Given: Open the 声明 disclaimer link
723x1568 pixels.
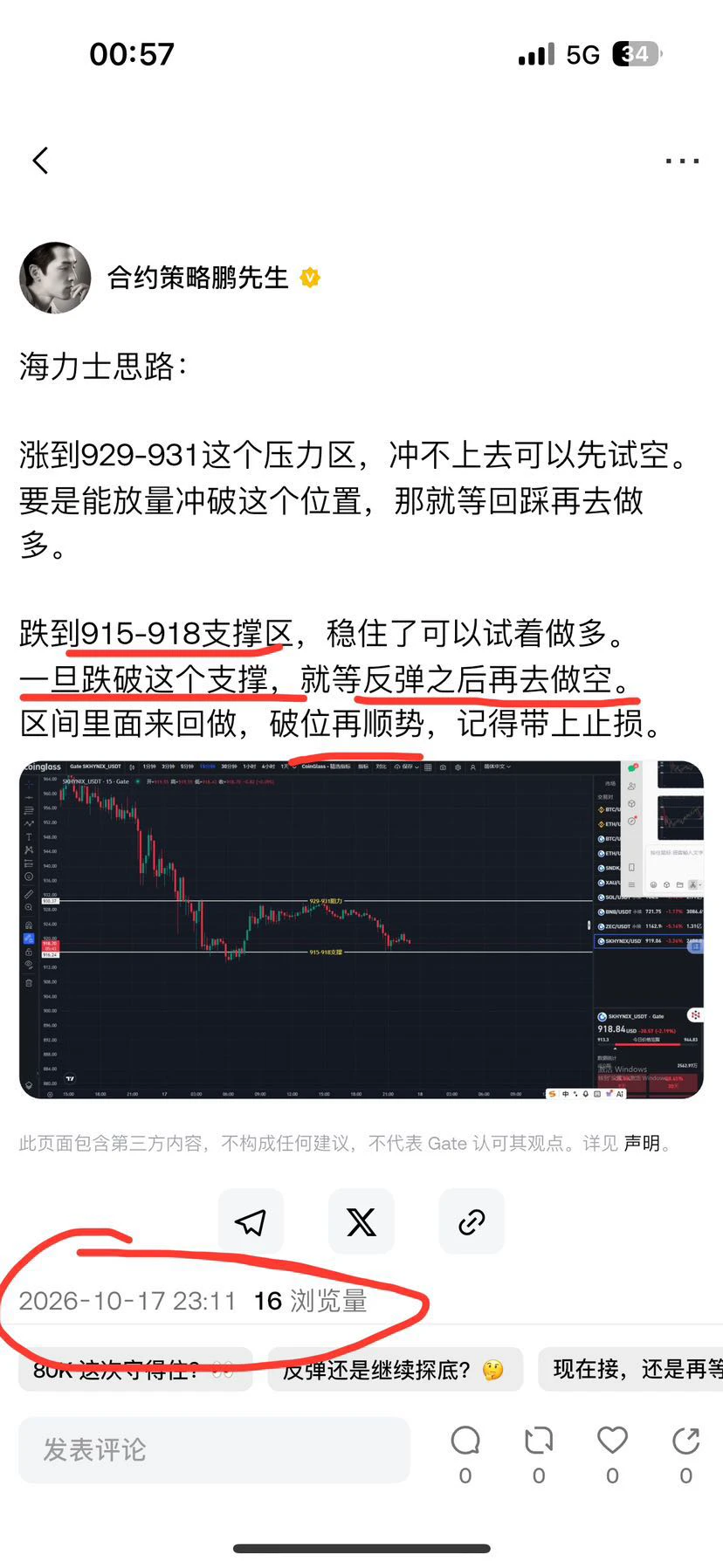Looking at the screenshot, I should [x=642, y=1143].
